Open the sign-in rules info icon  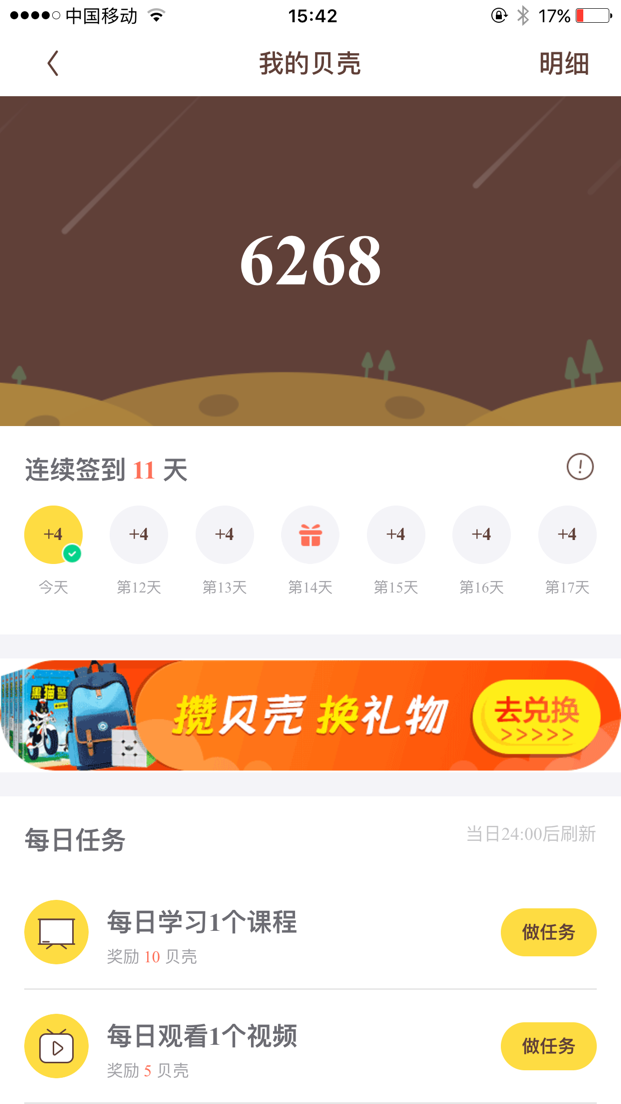point(580,467)
